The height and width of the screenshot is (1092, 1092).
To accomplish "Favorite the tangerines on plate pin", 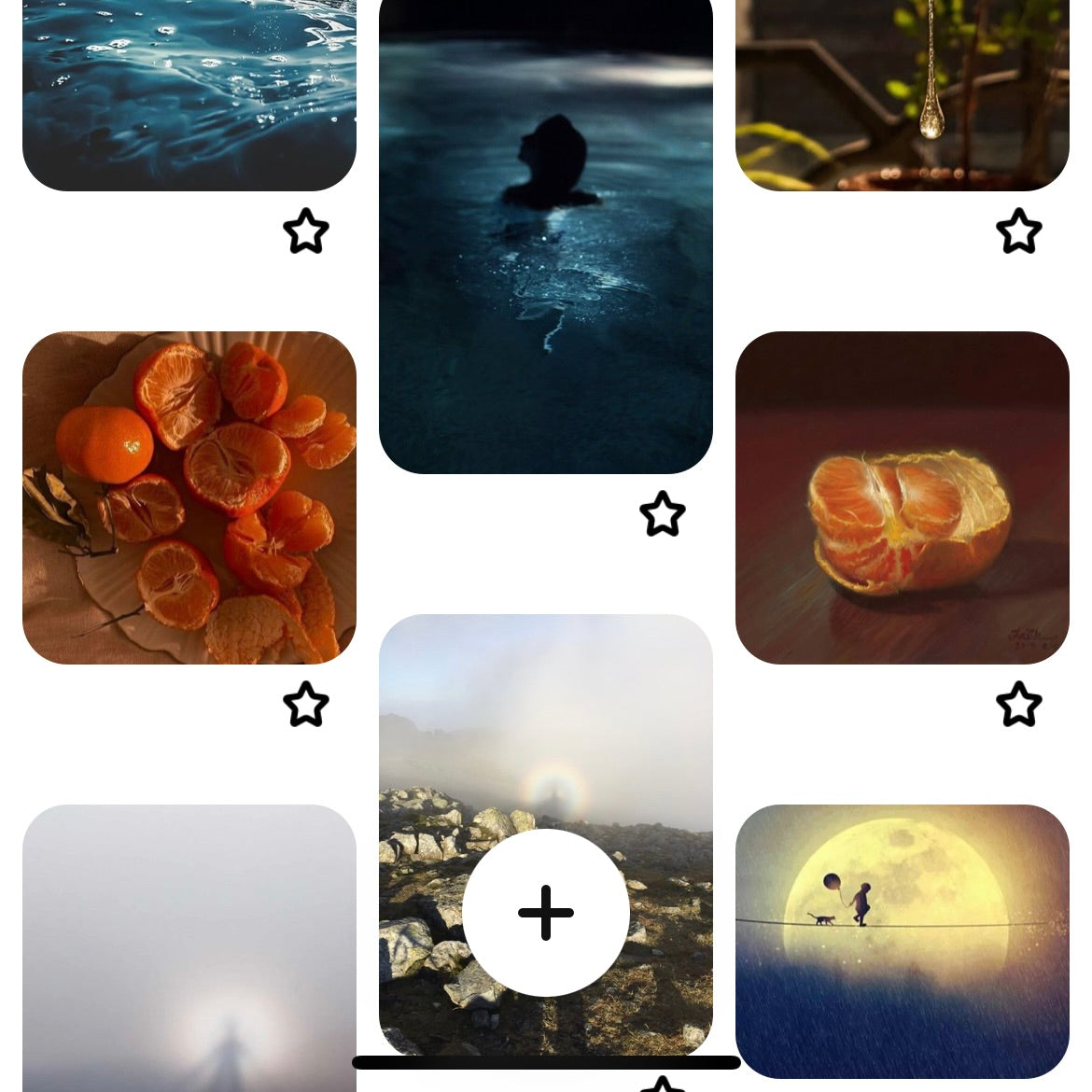I will [306, 705].
